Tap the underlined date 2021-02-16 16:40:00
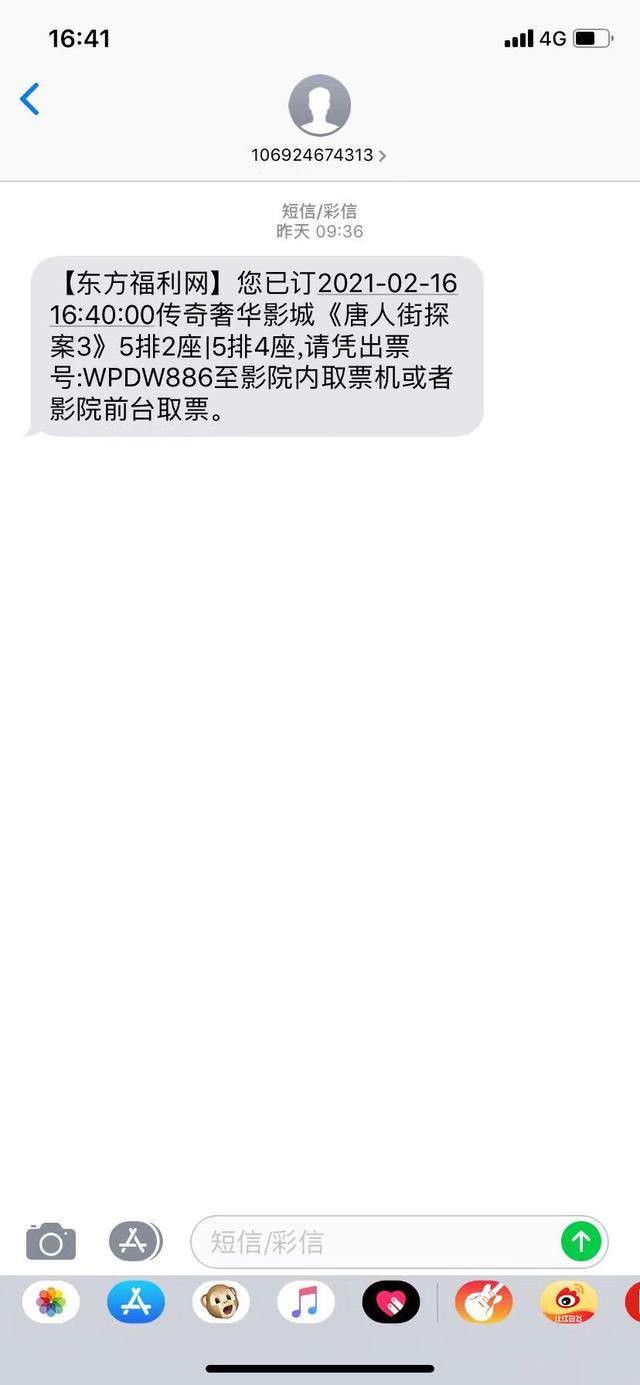Screen dimensions: 640x1385 [254, 299]
